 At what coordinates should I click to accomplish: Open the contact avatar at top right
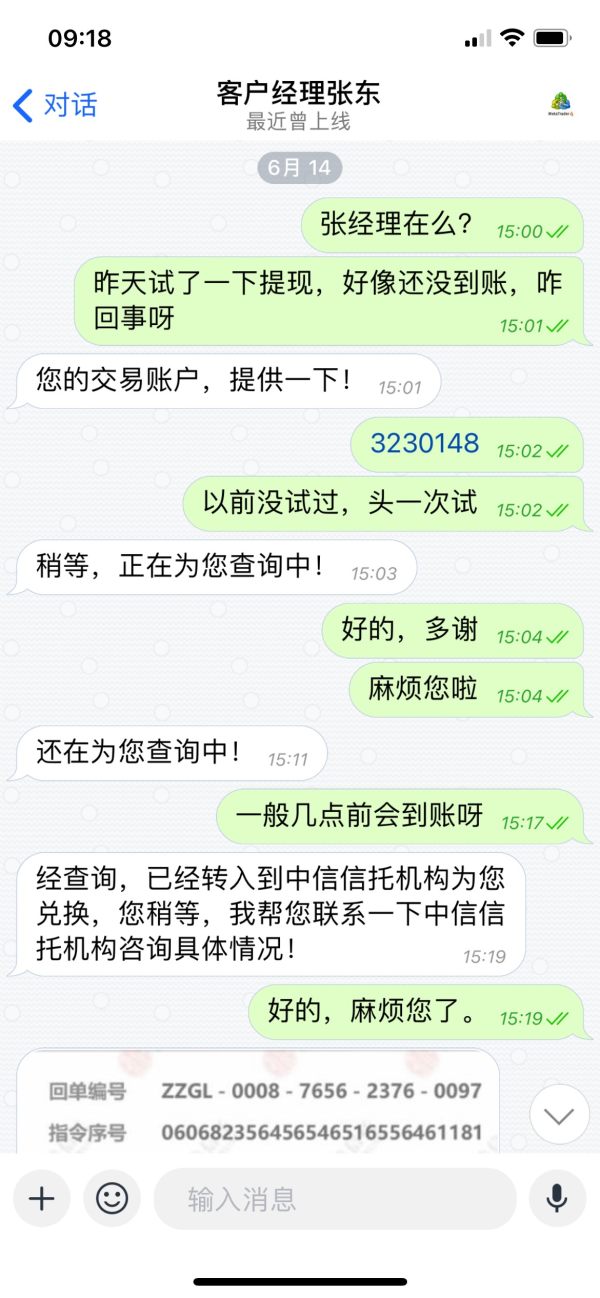(561, 105)
